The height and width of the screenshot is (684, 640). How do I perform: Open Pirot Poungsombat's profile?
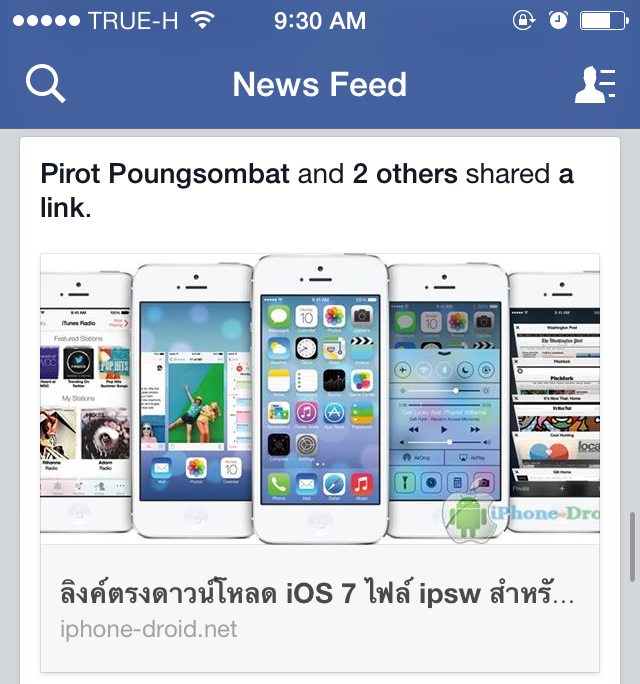tap(165, 175)
